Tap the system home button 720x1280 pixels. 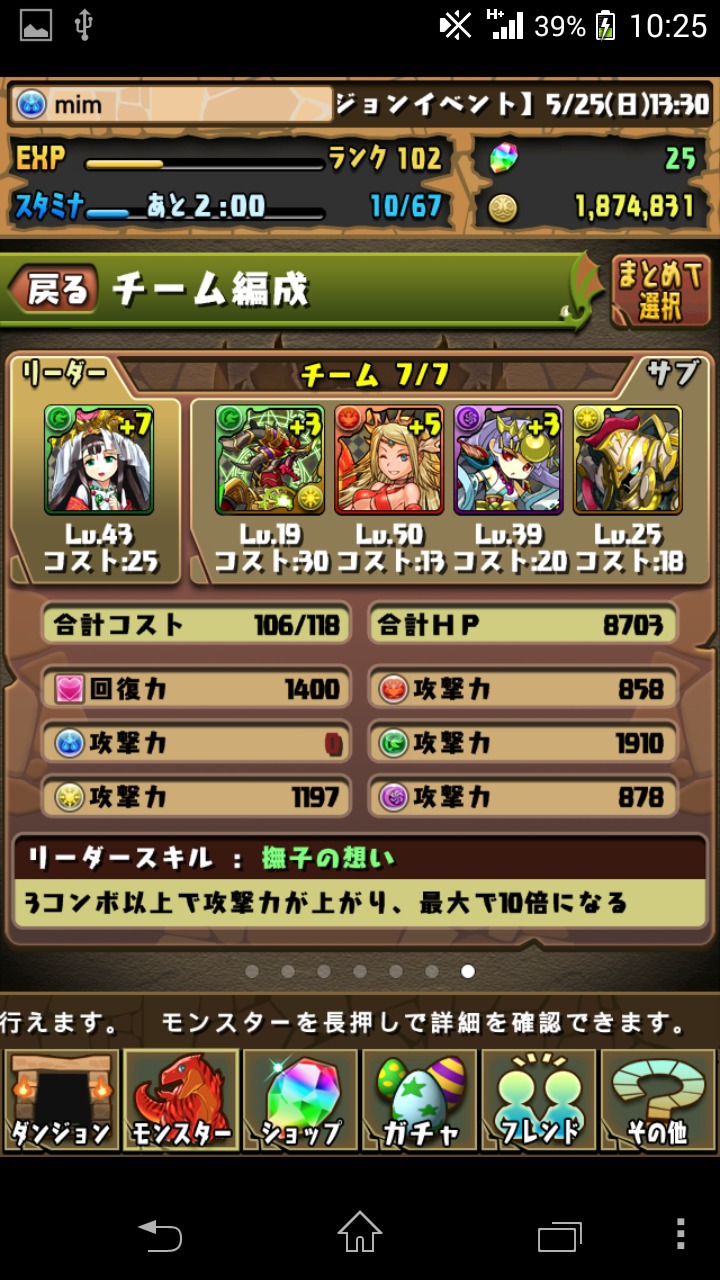(360, 1233)
